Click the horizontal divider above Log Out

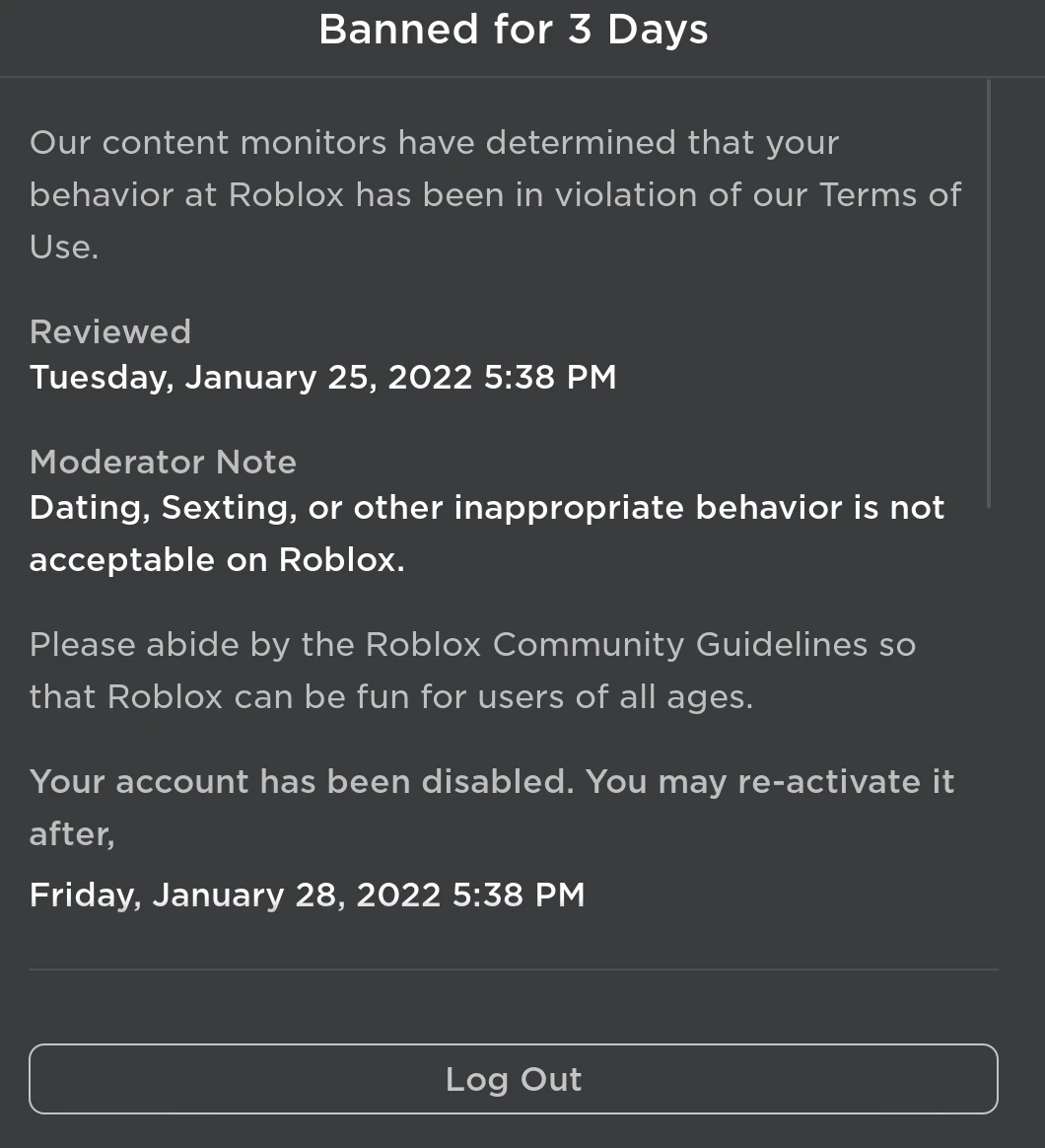513,969
